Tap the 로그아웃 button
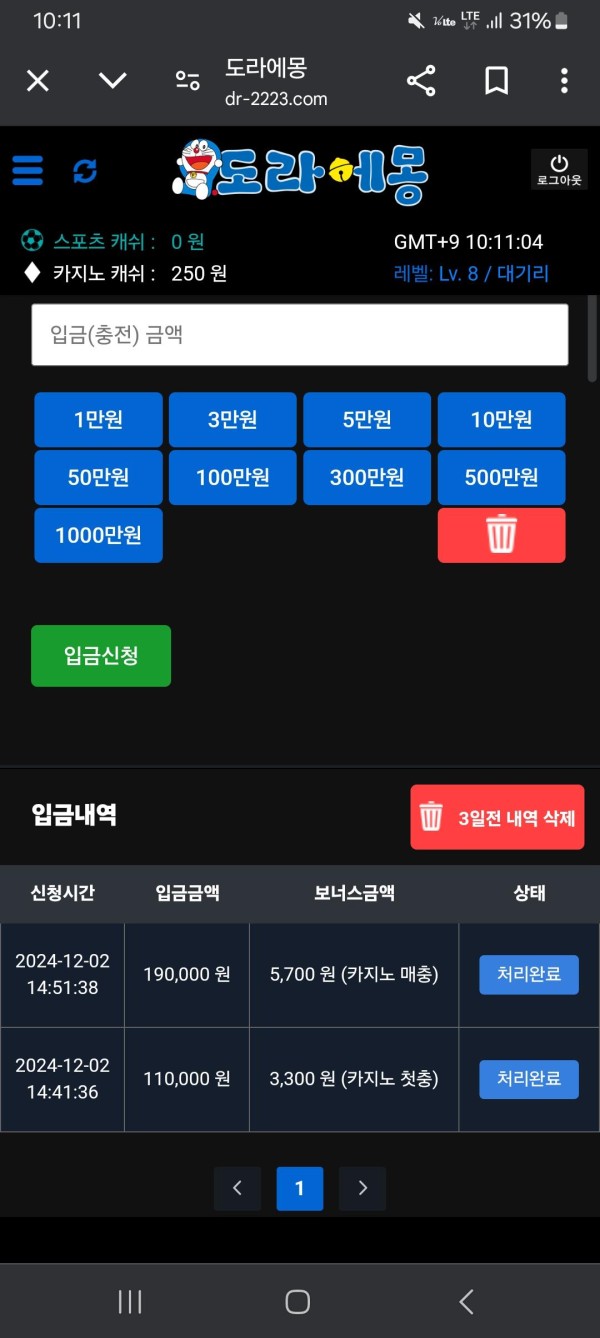600x1338 pixels. (x=559, y=170)
